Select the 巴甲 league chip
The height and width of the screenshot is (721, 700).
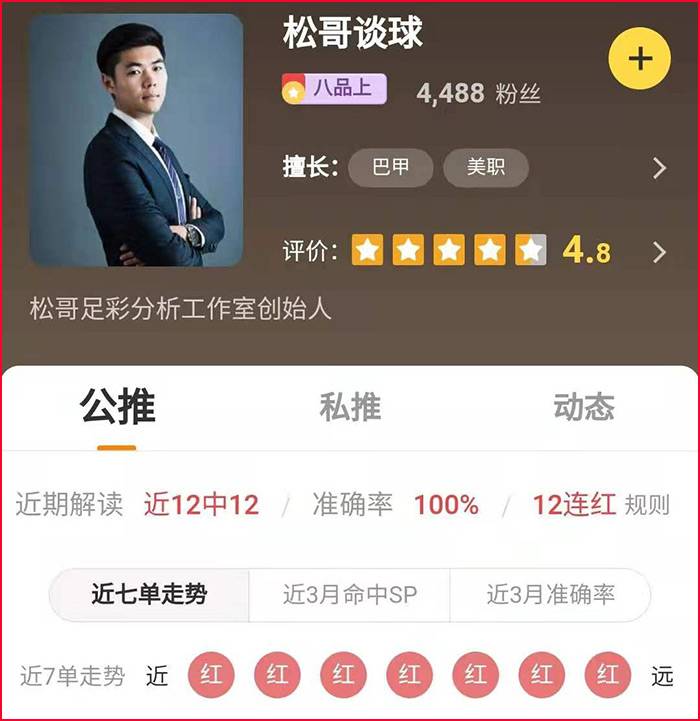391,167
